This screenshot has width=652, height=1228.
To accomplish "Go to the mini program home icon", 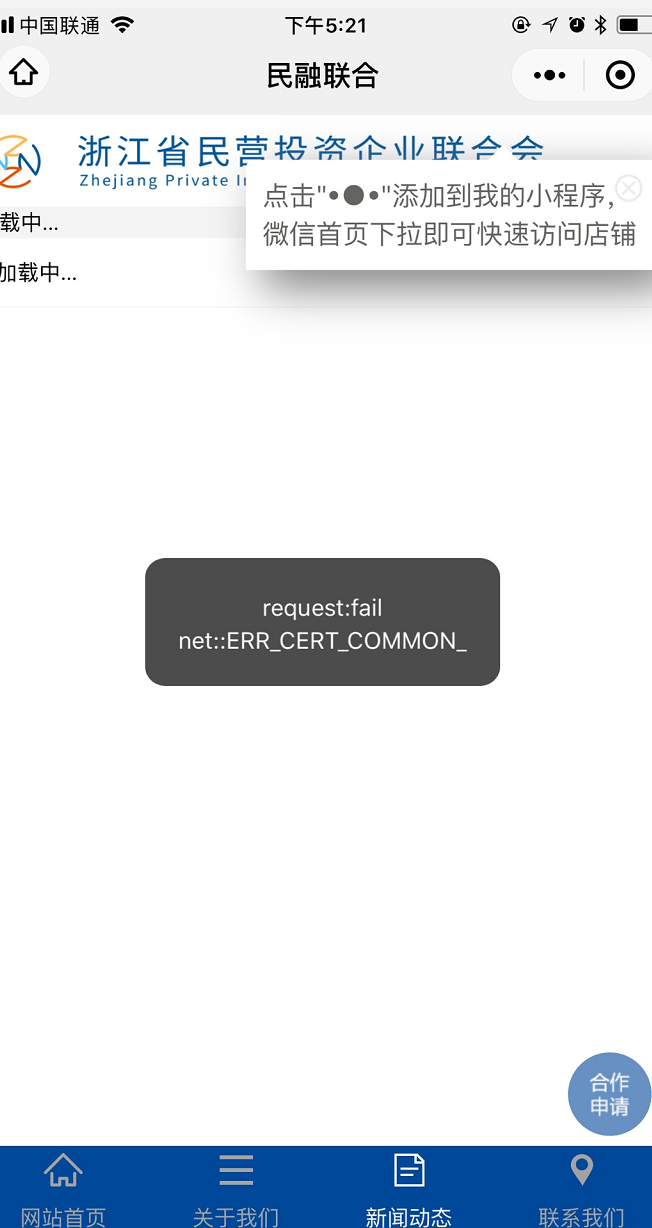I will (23, 74).
